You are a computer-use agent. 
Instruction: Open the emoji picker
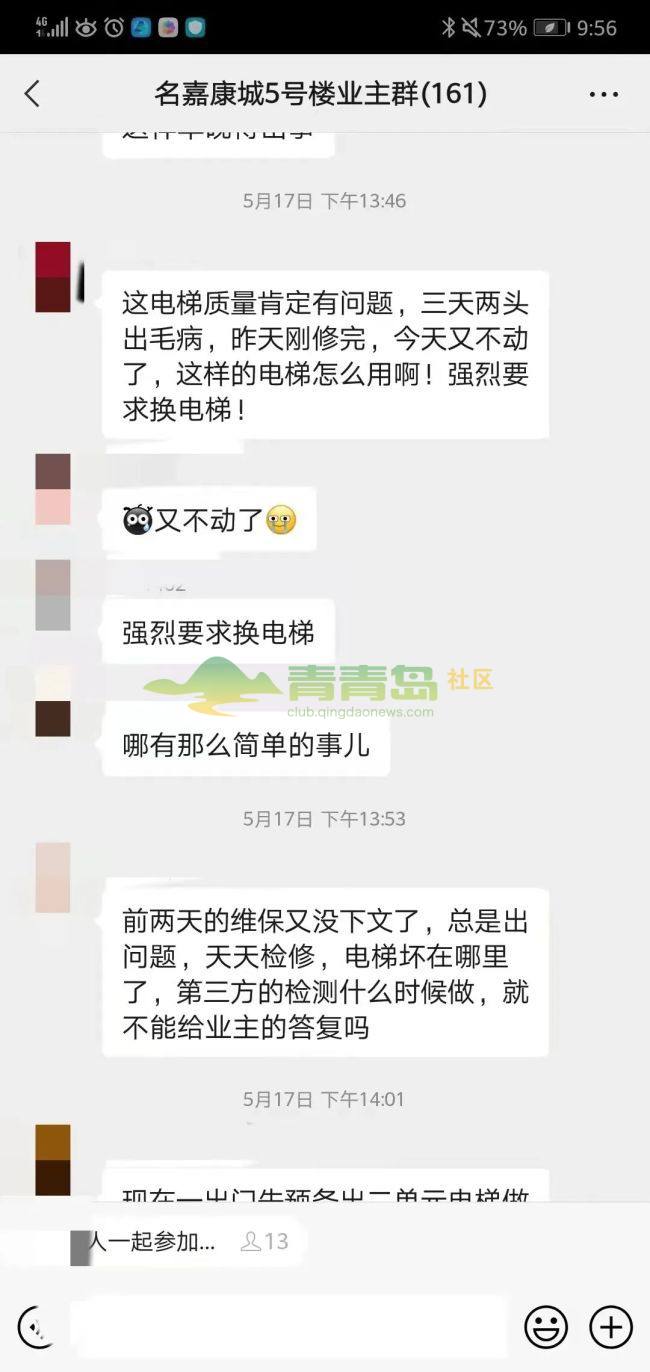546,1327
